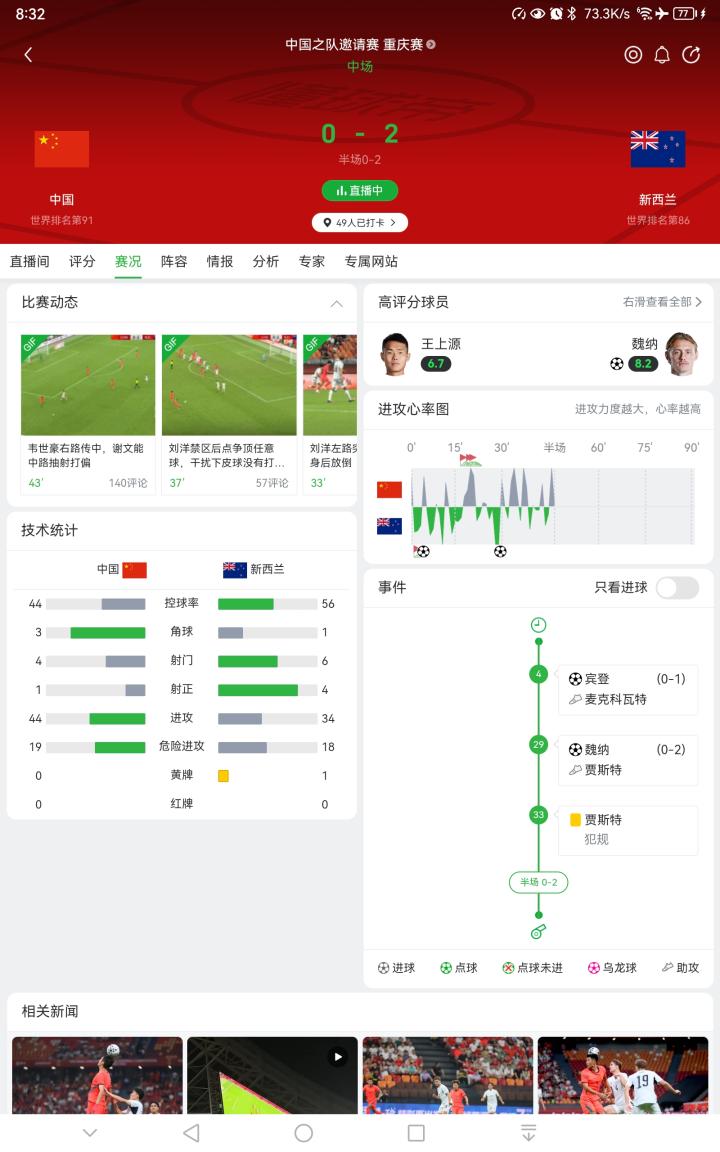720x1152 pixels.
Task: Open the 37' 刘洋禁区后点争顶 clip
Action: coord(229,385)
